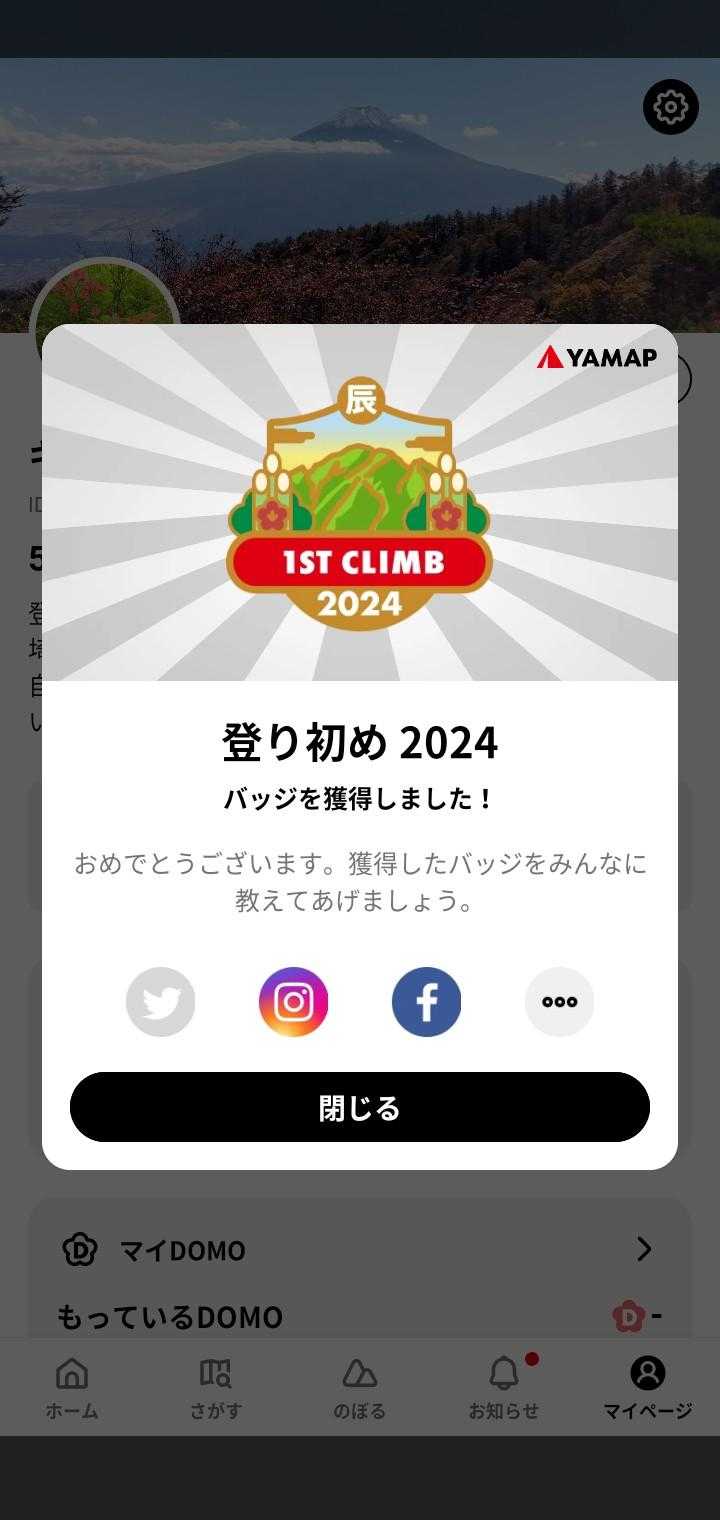This screenshot has height=1520, width=720.
Task: Open the お知らせ notifications tab
Action: (x=504, y=1388)
